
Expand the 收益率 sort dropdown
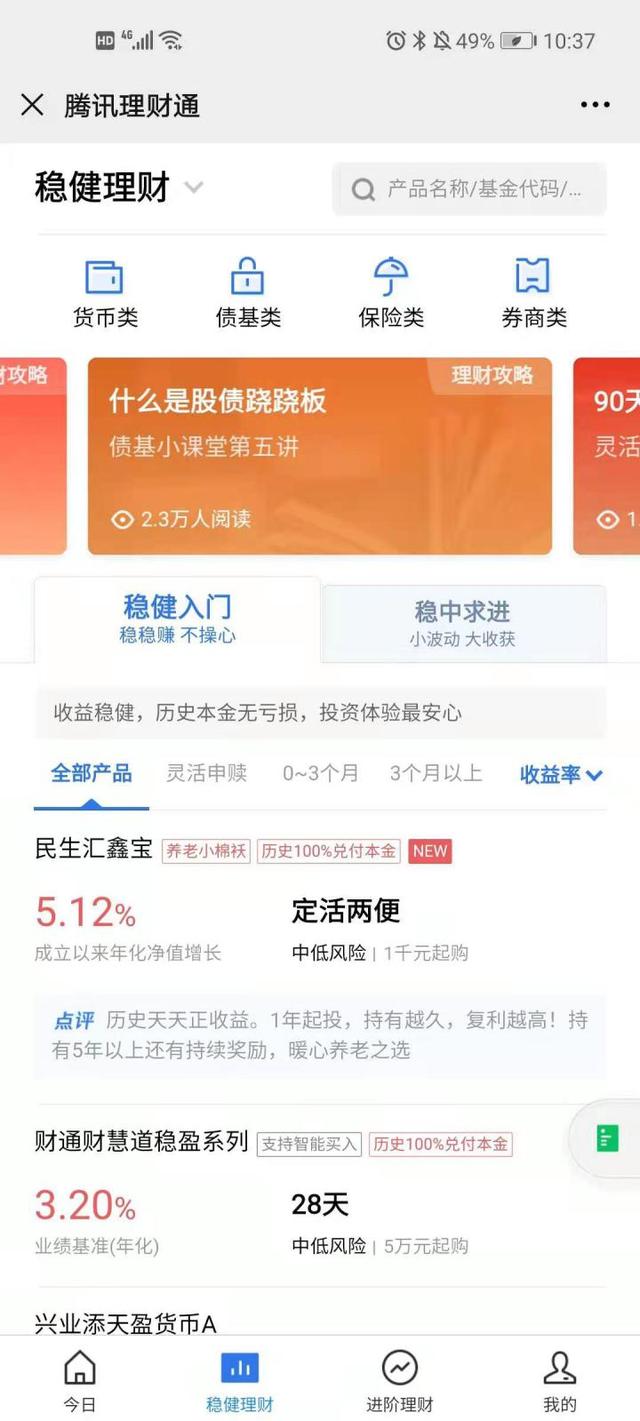(x=561, y=775)
